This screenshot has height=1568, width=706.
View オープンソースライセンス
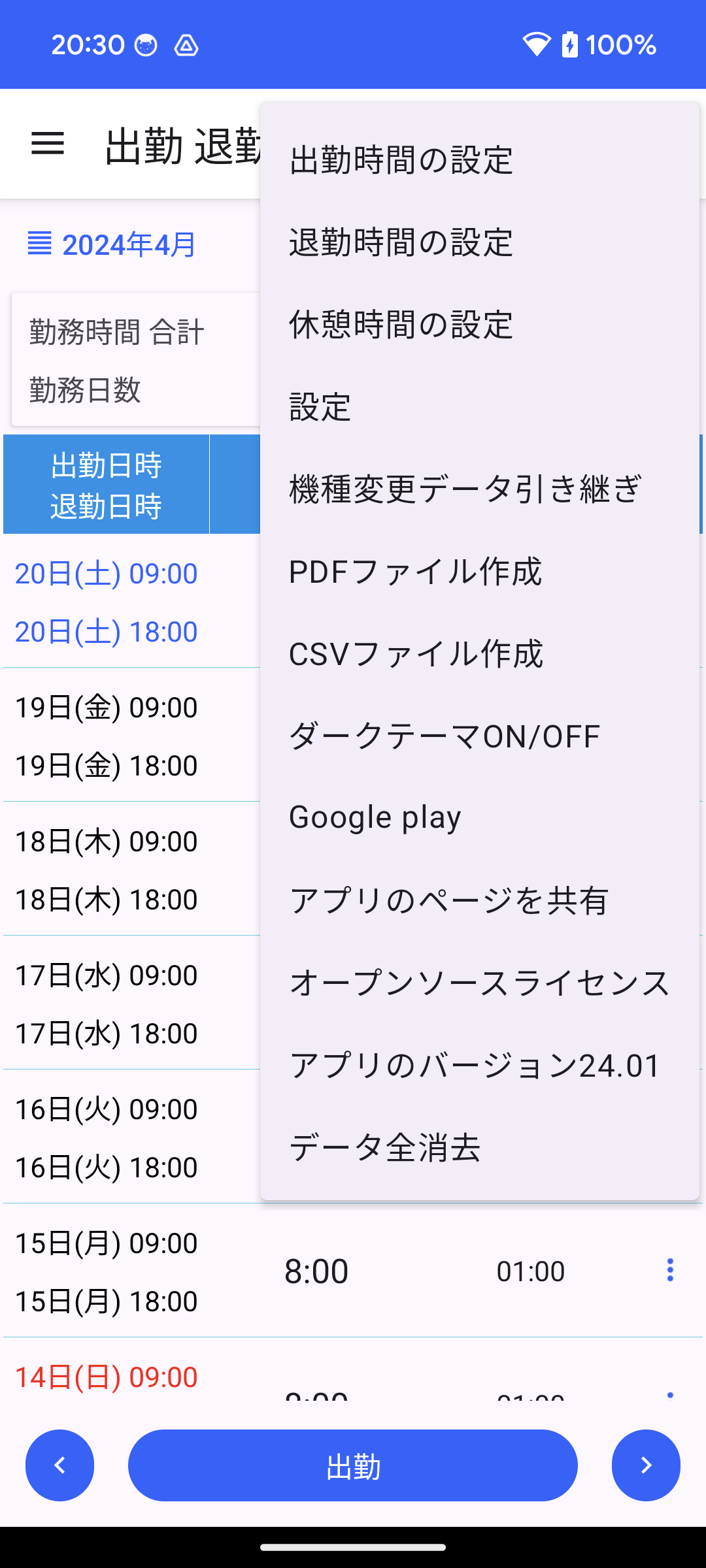(480, 983)
